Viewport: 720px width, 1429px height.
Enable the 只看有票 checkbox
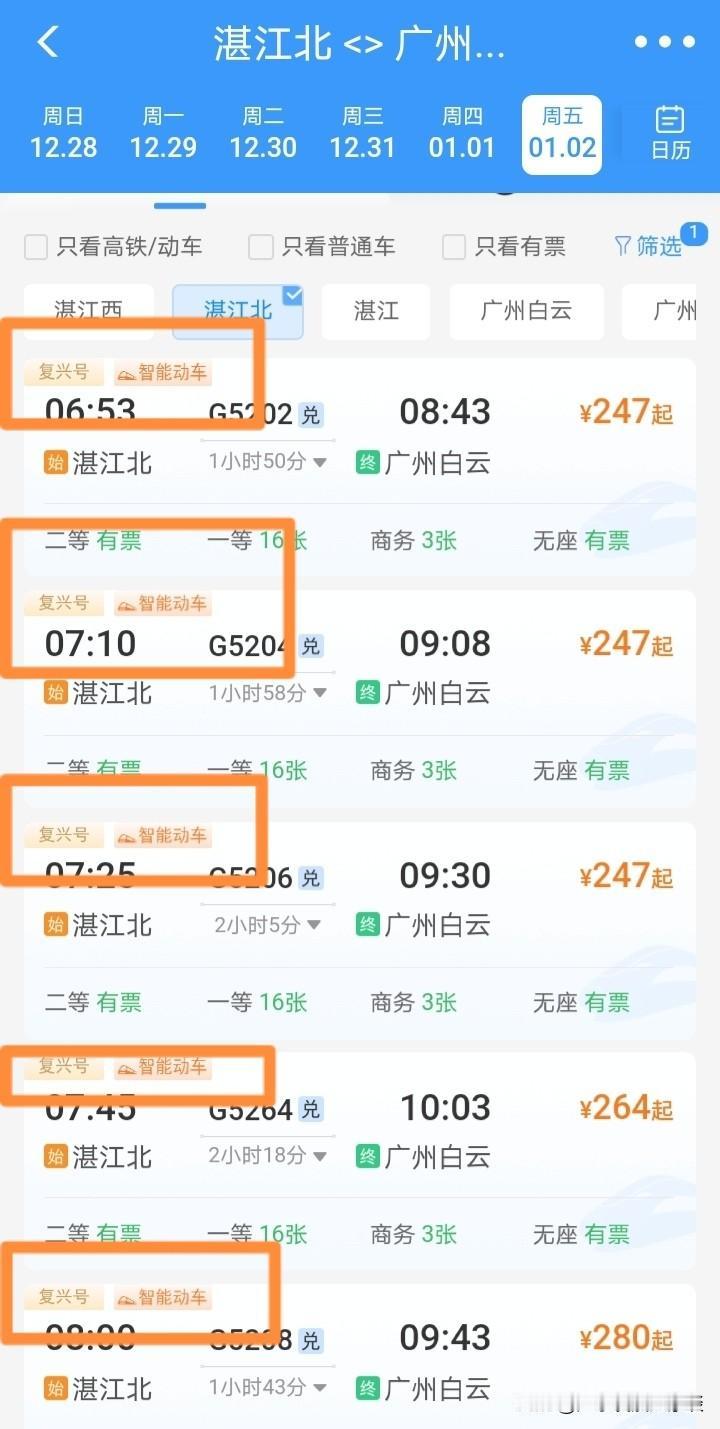coord(453,247)
